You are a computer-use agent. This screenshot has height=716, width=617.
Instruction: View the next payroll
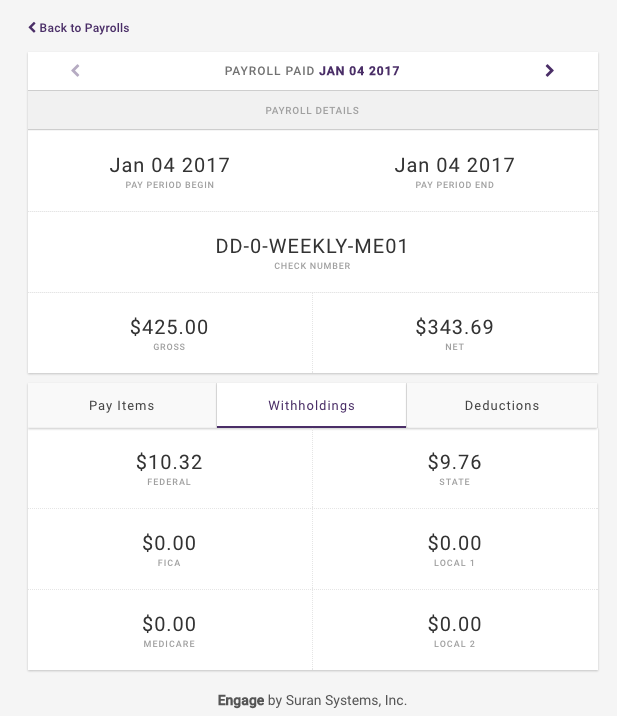[549, 71]
